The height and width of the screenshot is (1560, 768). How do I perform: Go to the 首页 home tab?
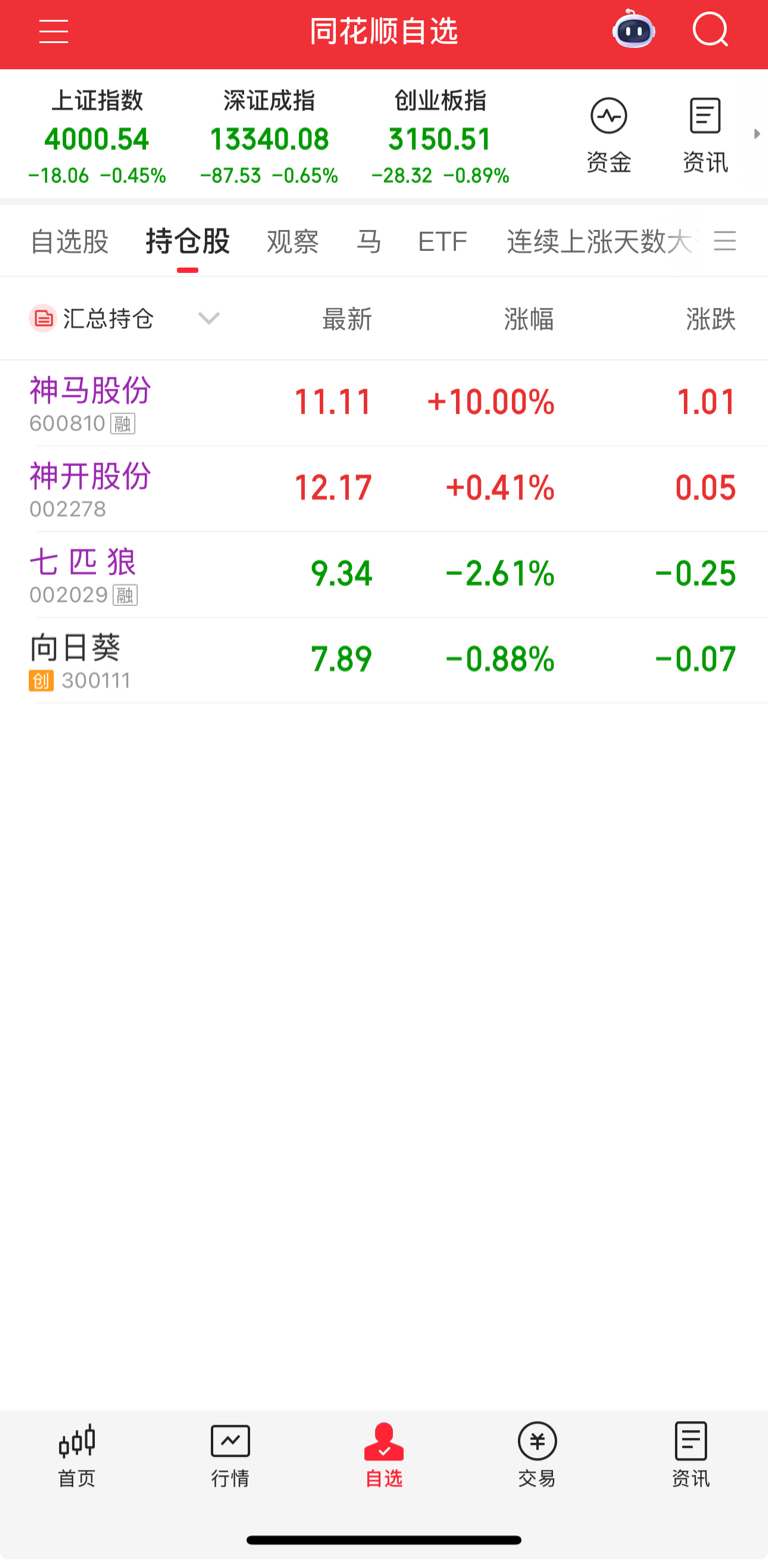pos(77,1455)
